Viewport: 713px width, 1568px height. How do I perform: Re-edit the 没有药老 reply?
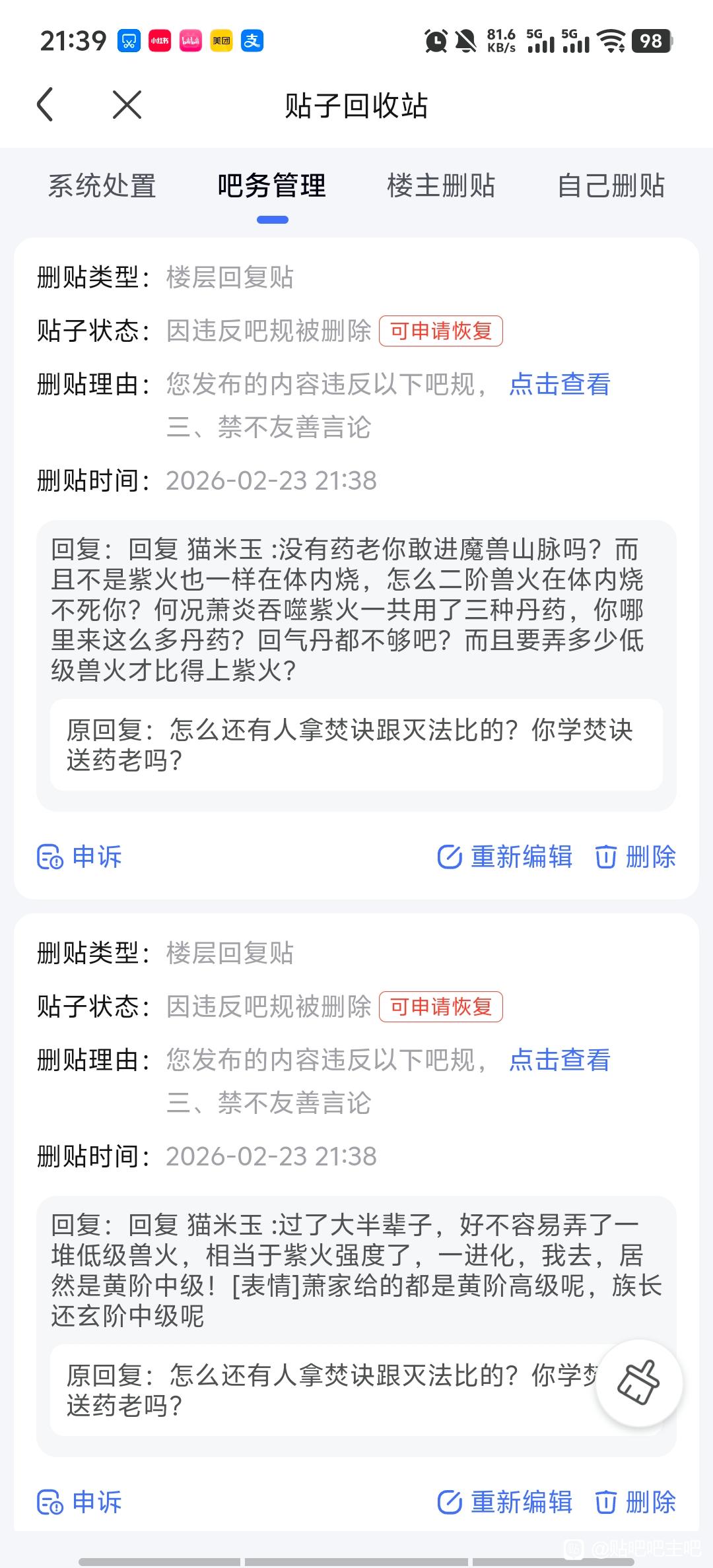(505, 857)
